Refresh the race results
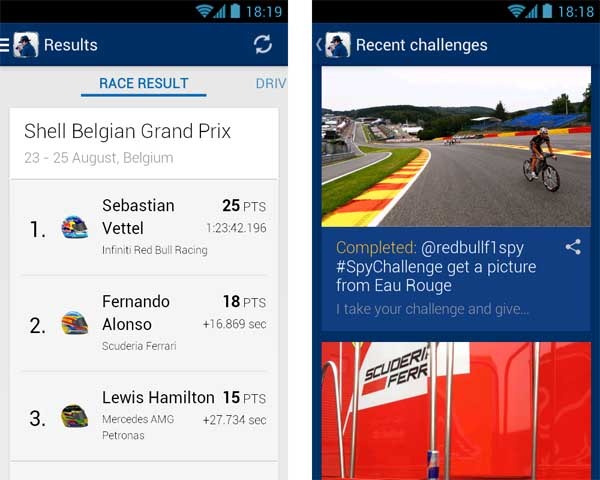 (263, 44)
